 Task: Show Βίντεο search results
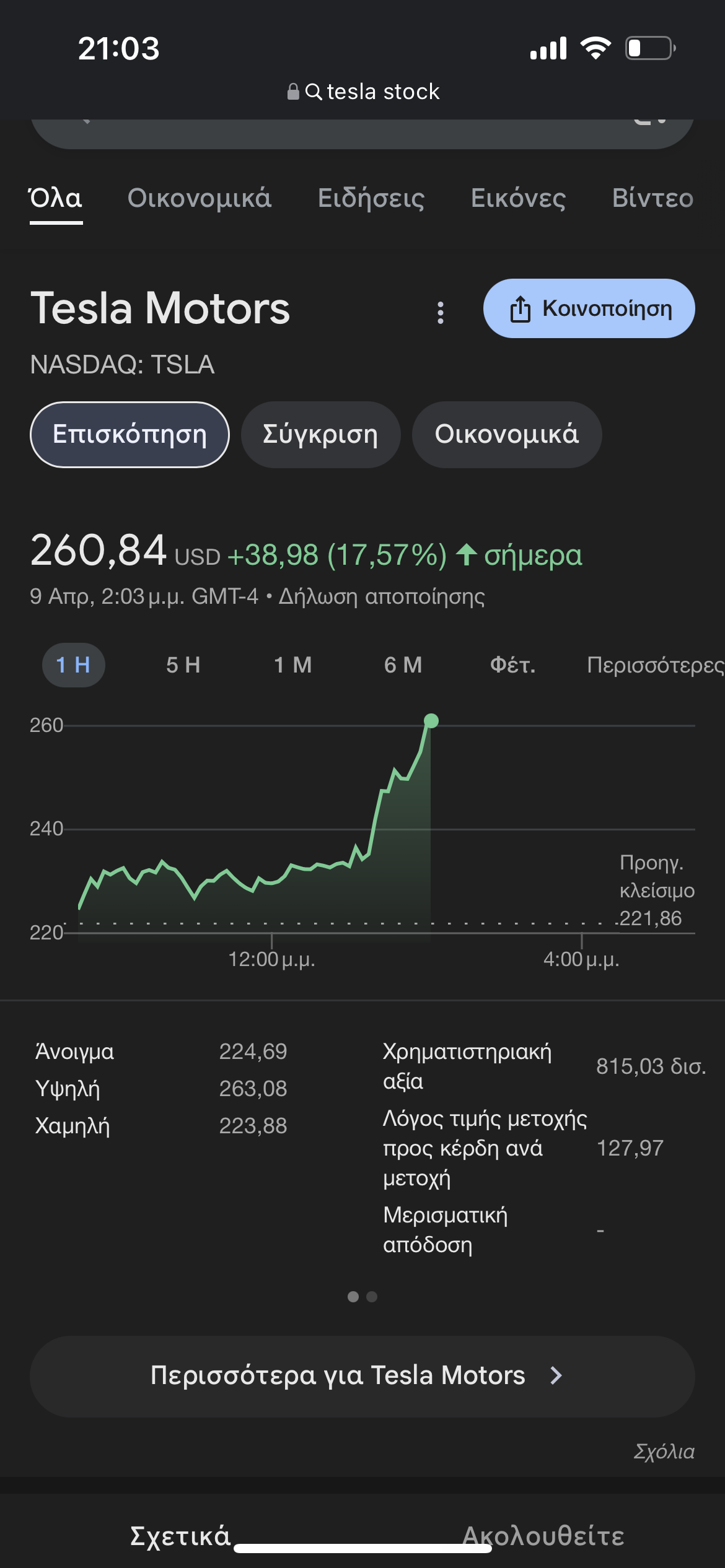point(652,198)
